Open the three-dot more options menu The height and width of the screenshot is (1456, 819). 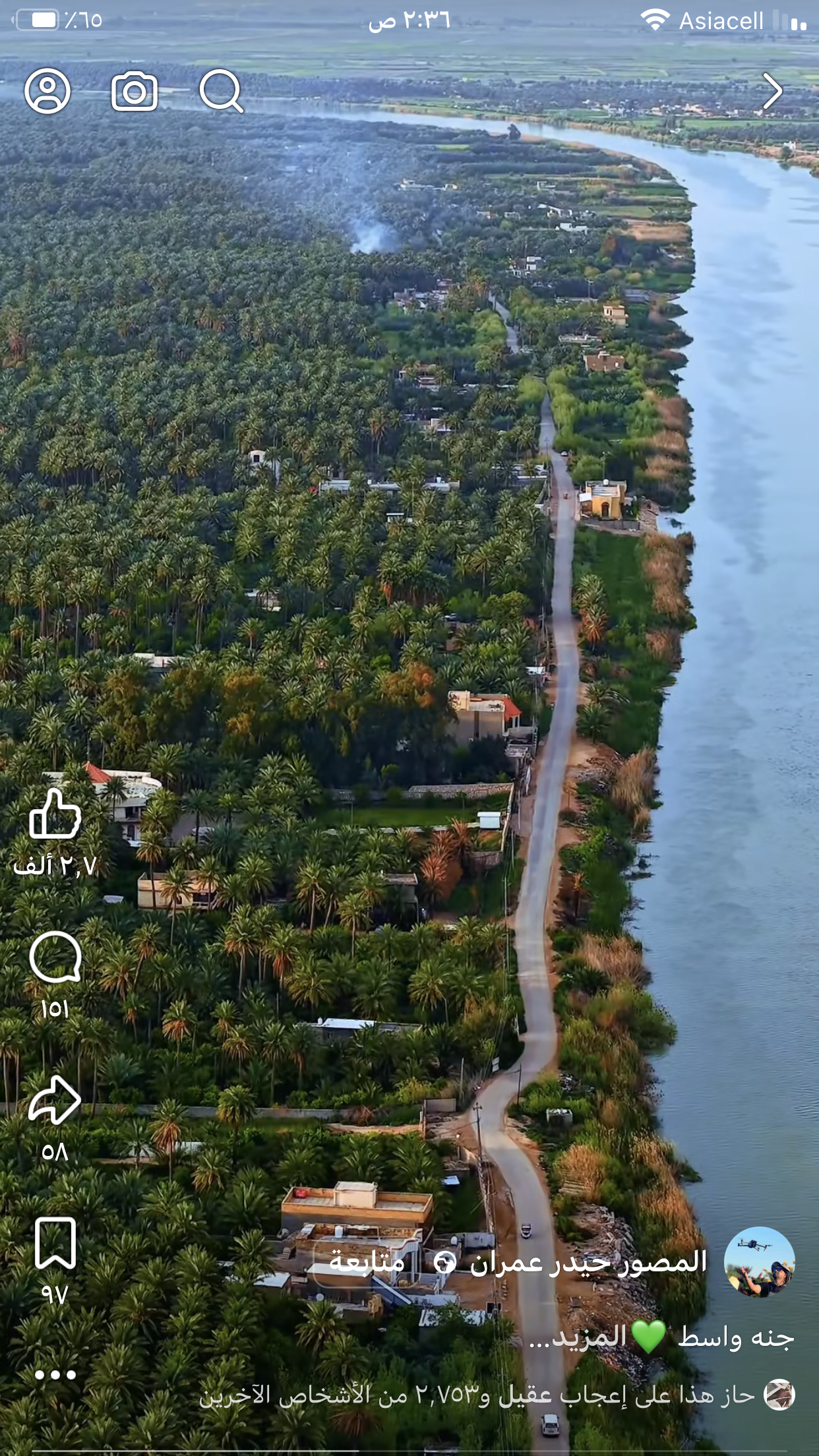(x=55, y=1375)
